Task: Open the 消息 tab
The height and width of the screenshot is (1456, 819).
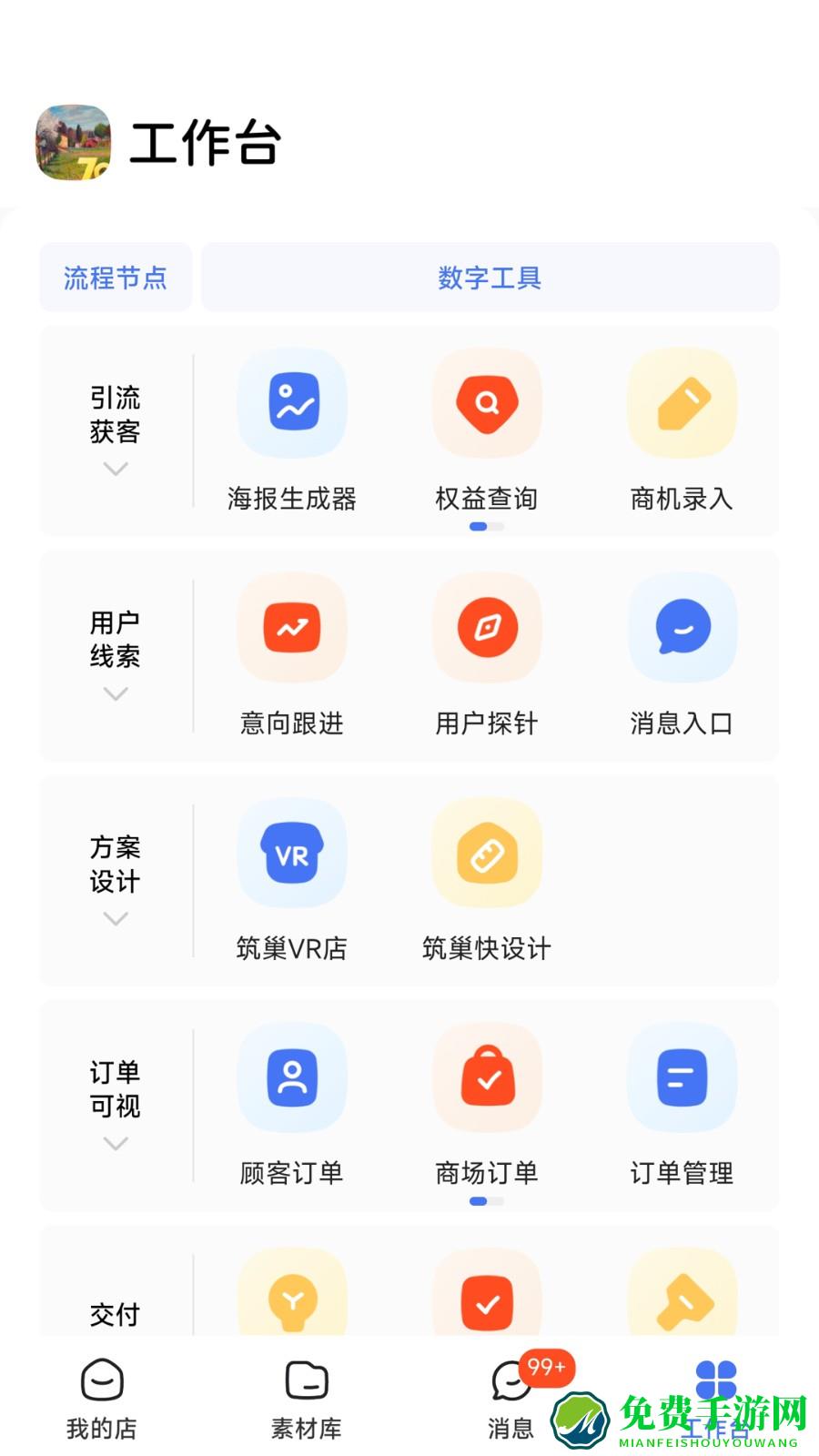Action: click(511, 1399)
